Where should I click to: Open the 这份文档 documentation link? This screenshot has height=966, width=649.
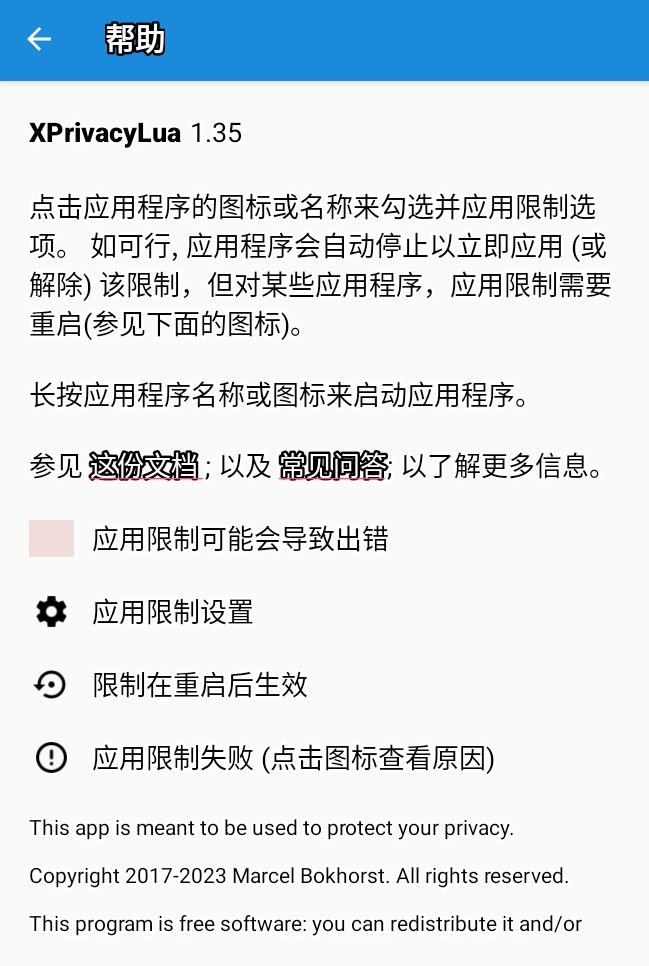(144, 467)
